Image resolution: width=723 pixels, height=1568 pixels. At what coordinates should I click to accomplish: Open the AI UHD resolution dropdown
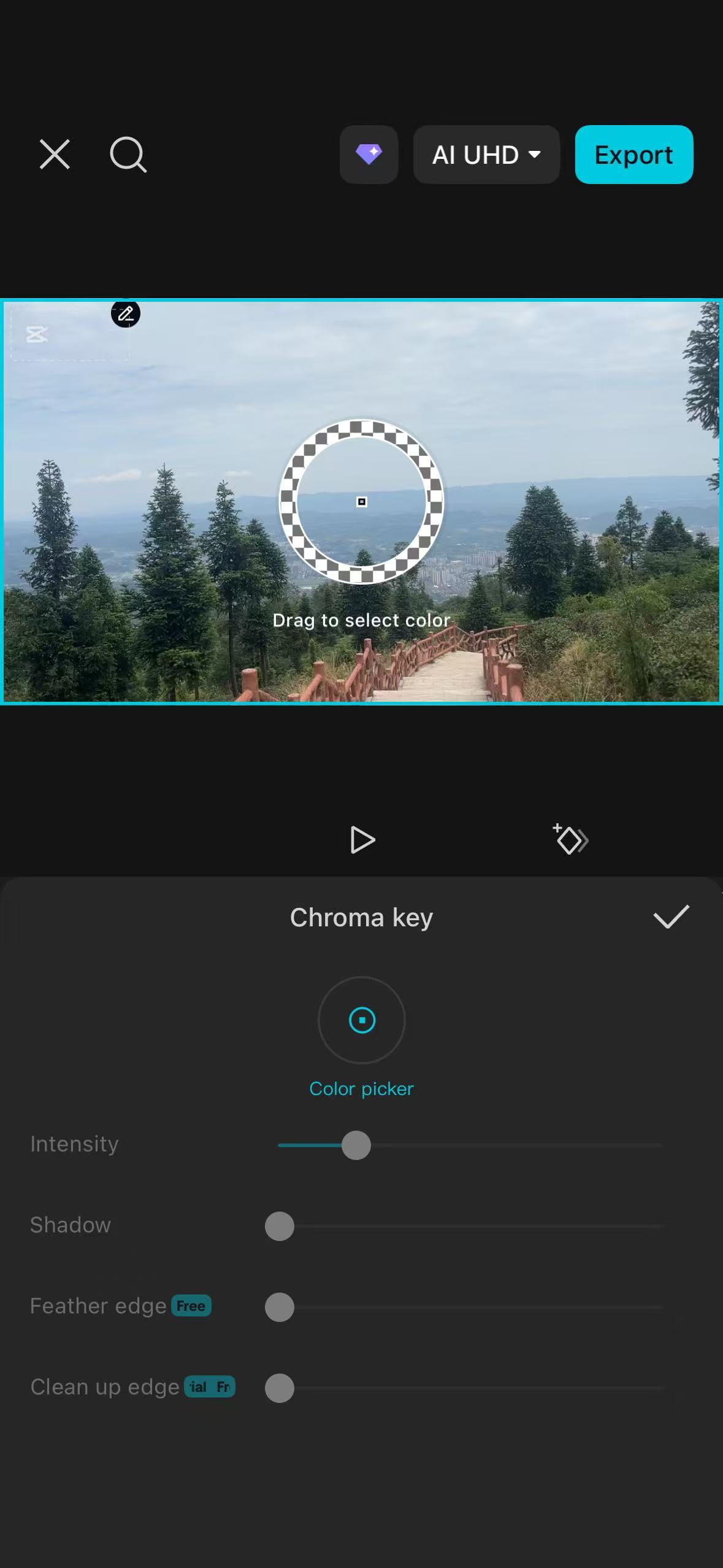coord(486,155)
